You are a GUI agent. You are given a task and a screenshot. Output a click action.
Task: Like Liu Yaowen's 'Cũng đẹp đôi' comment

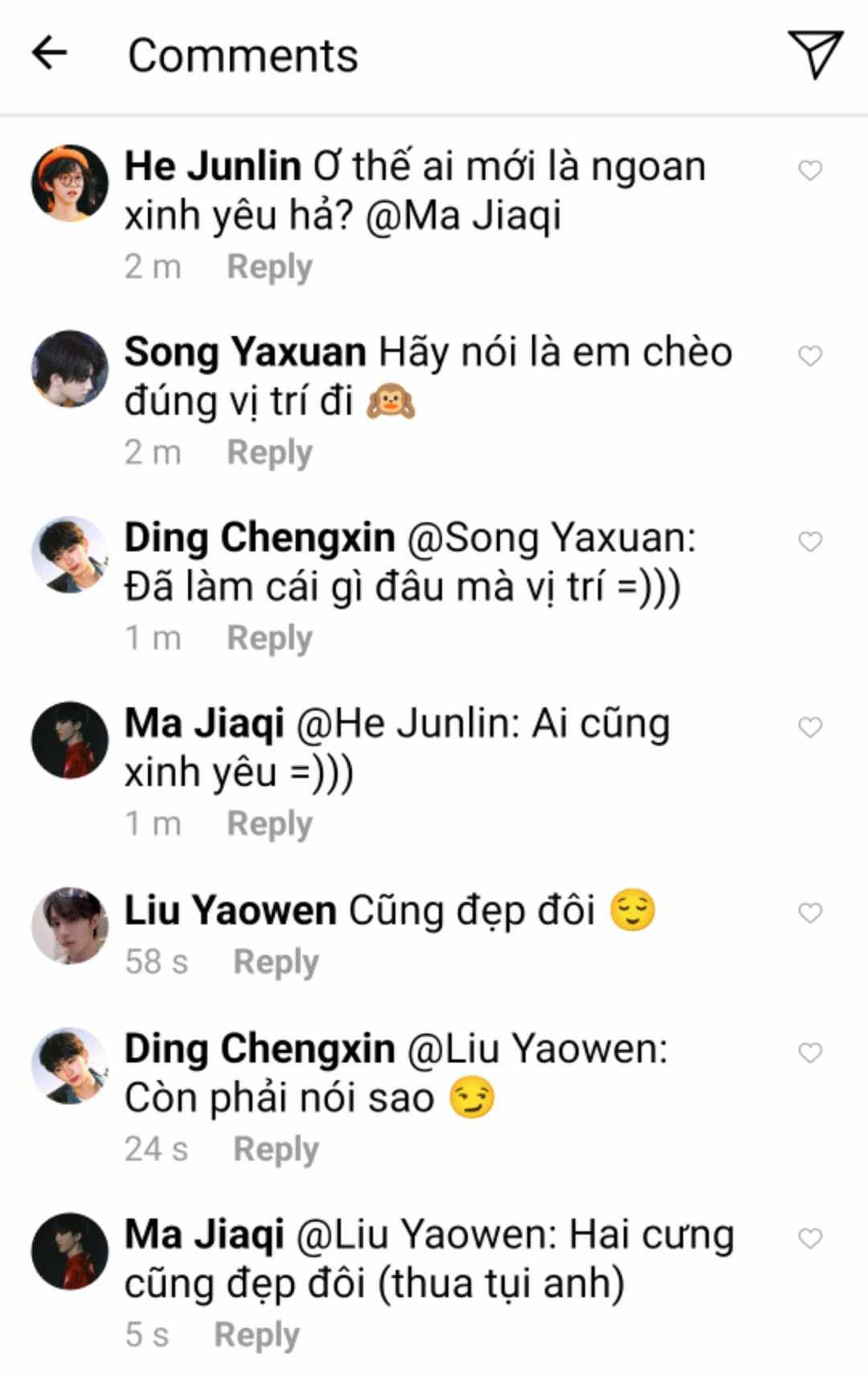click(810, 913)
